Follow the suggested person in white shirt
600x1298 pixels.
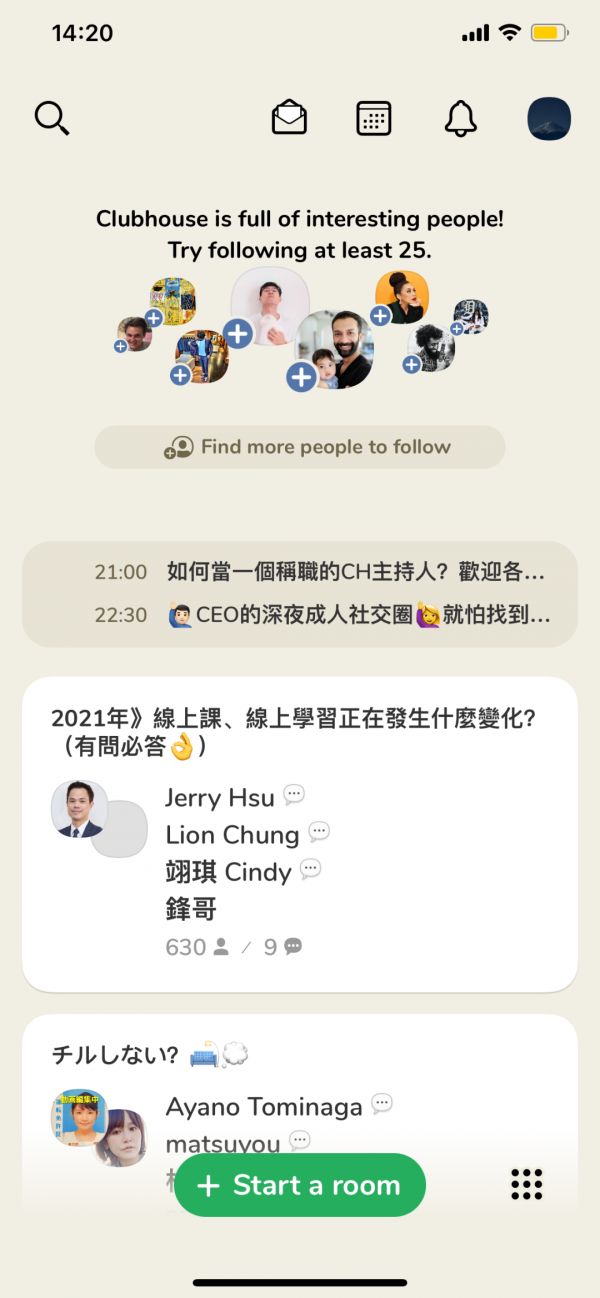coord(238,333)
